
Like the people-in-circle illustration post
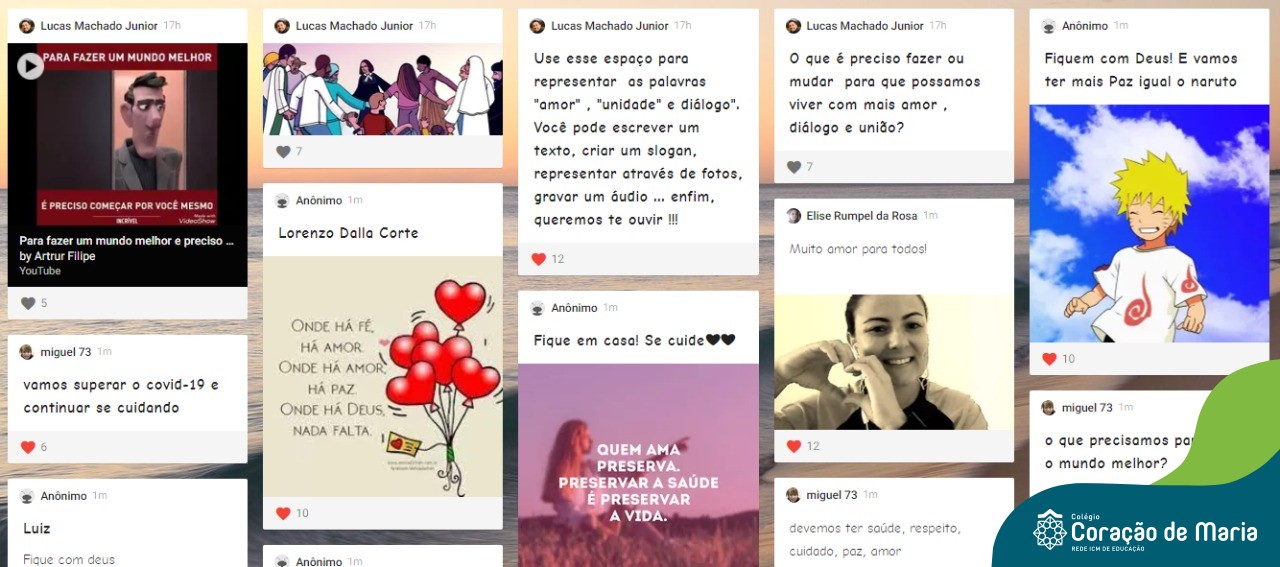pyautogui.click(x=283, y=152)
